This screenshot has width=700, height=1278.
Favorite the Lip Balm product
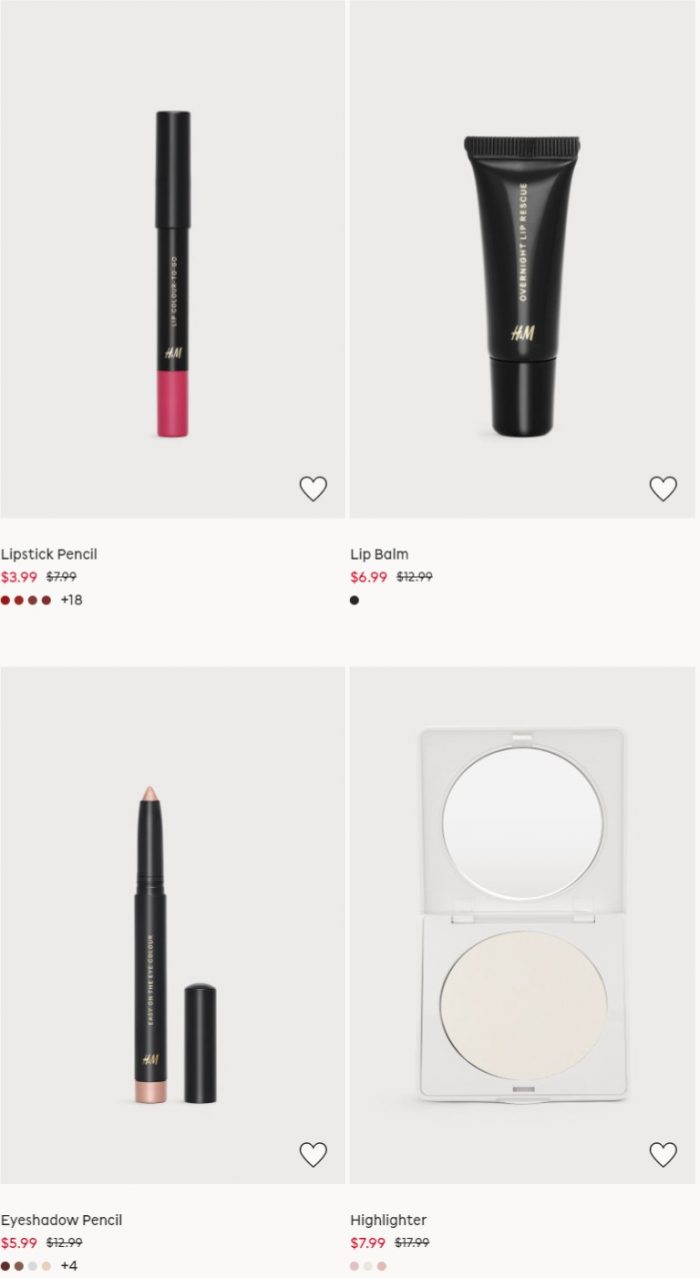(x=663, y=488)
